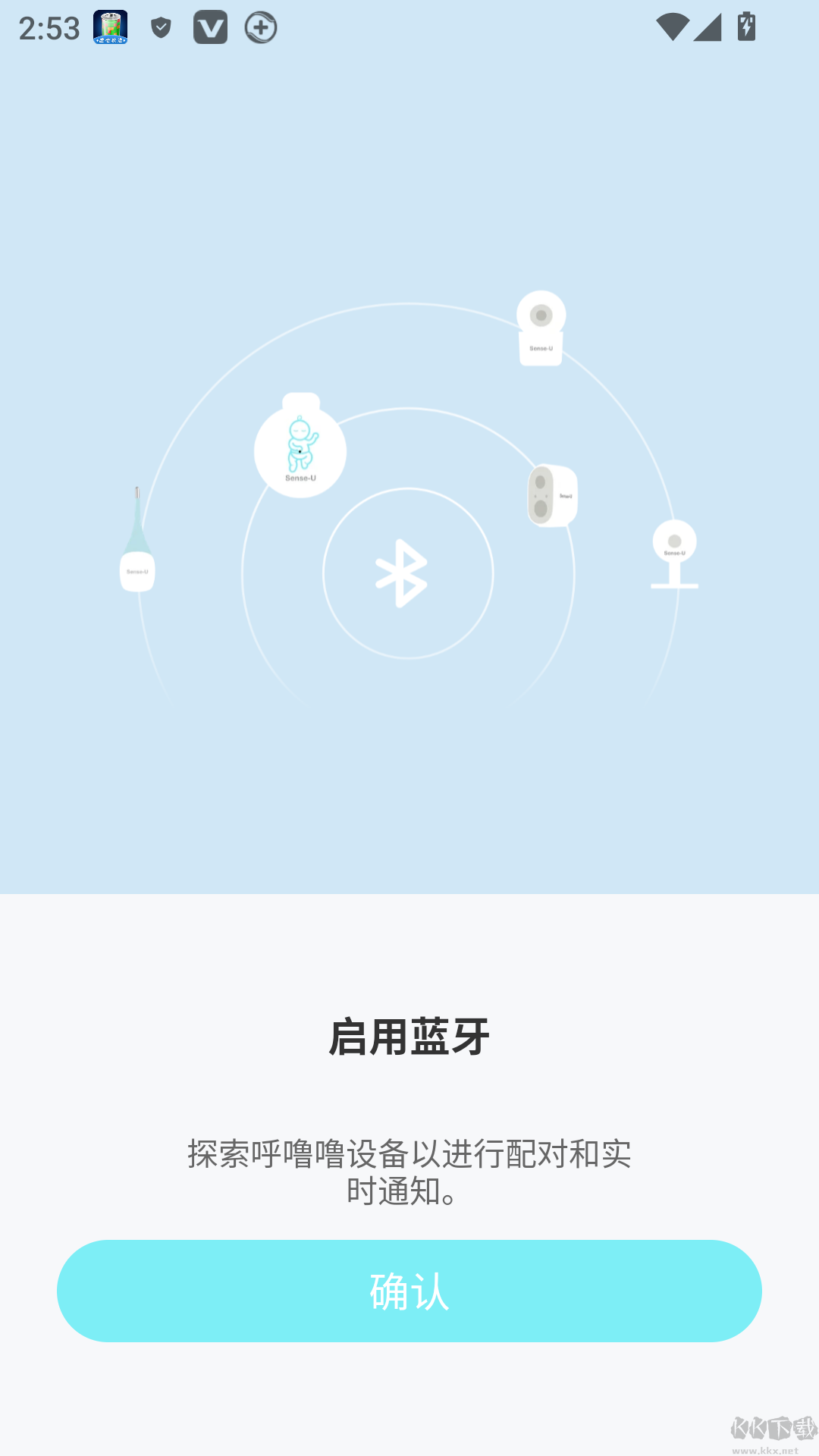Screen dimensions: 819x1456
Task: Tap the charging battery icon at top right
Action: tap(745, 27)
